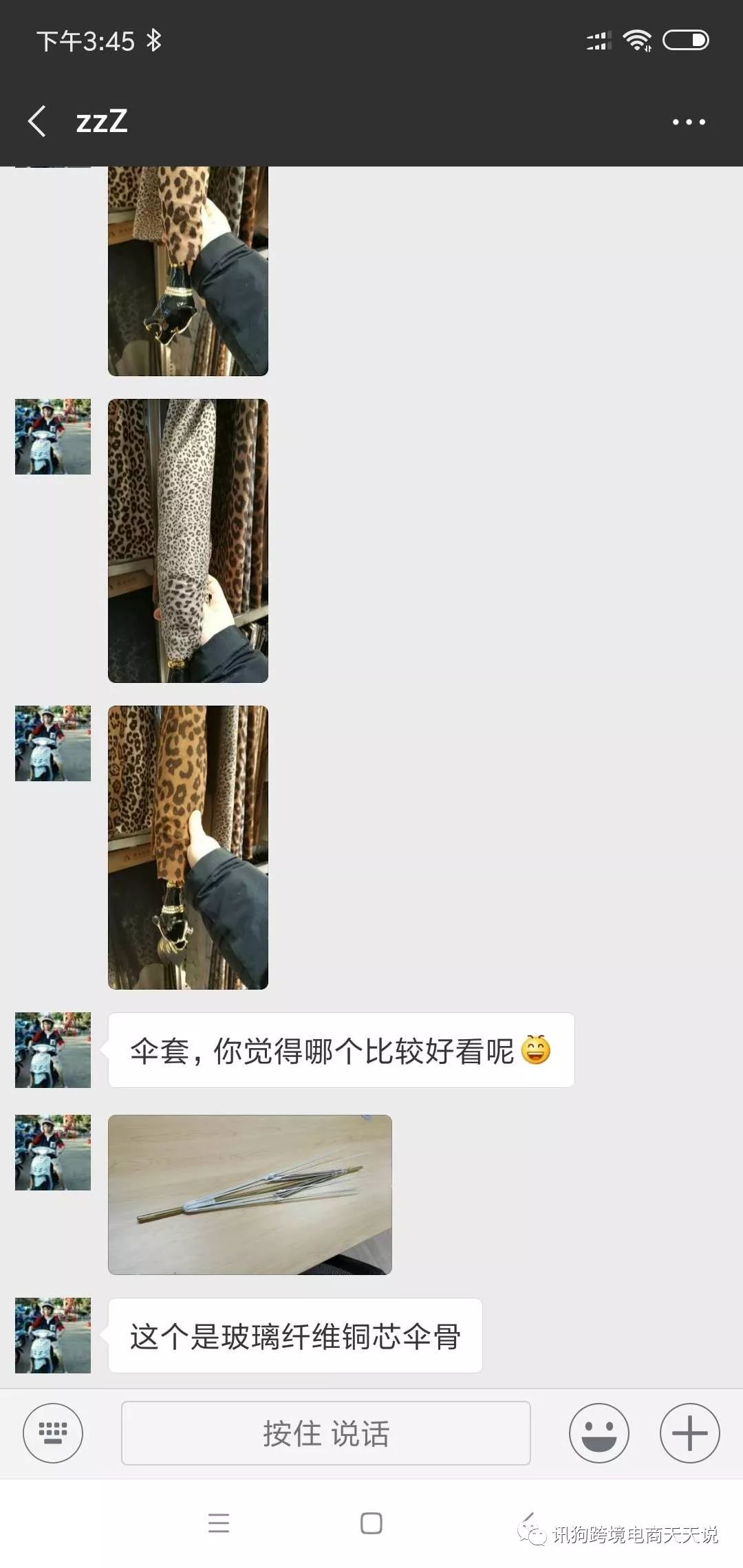This screenshot has width=743, height=1568.
Task: Go back from the zzZ chat
Action: 38,122
